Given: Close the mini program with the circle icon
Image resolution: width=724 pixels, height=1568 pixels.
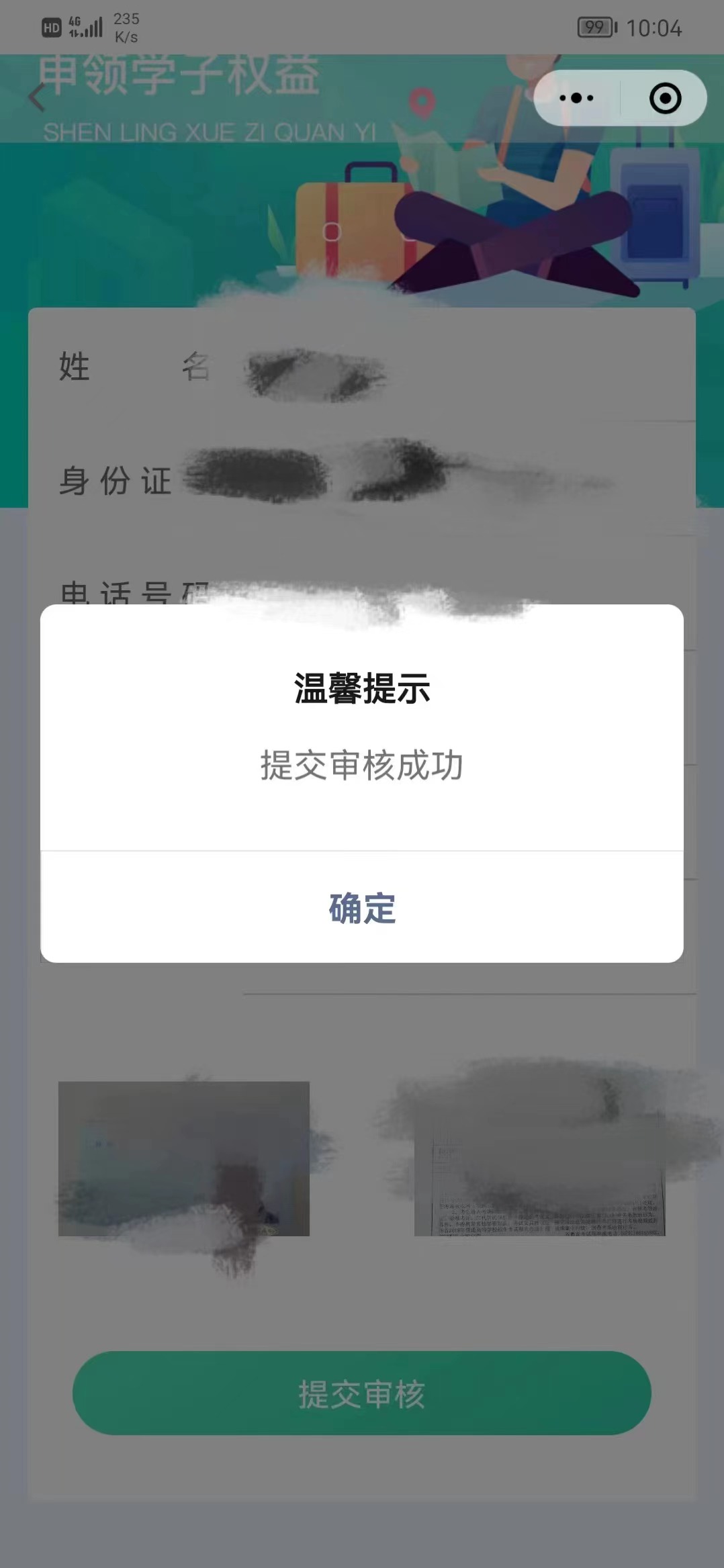Looking at the screenshot, I should coord(665,98).
